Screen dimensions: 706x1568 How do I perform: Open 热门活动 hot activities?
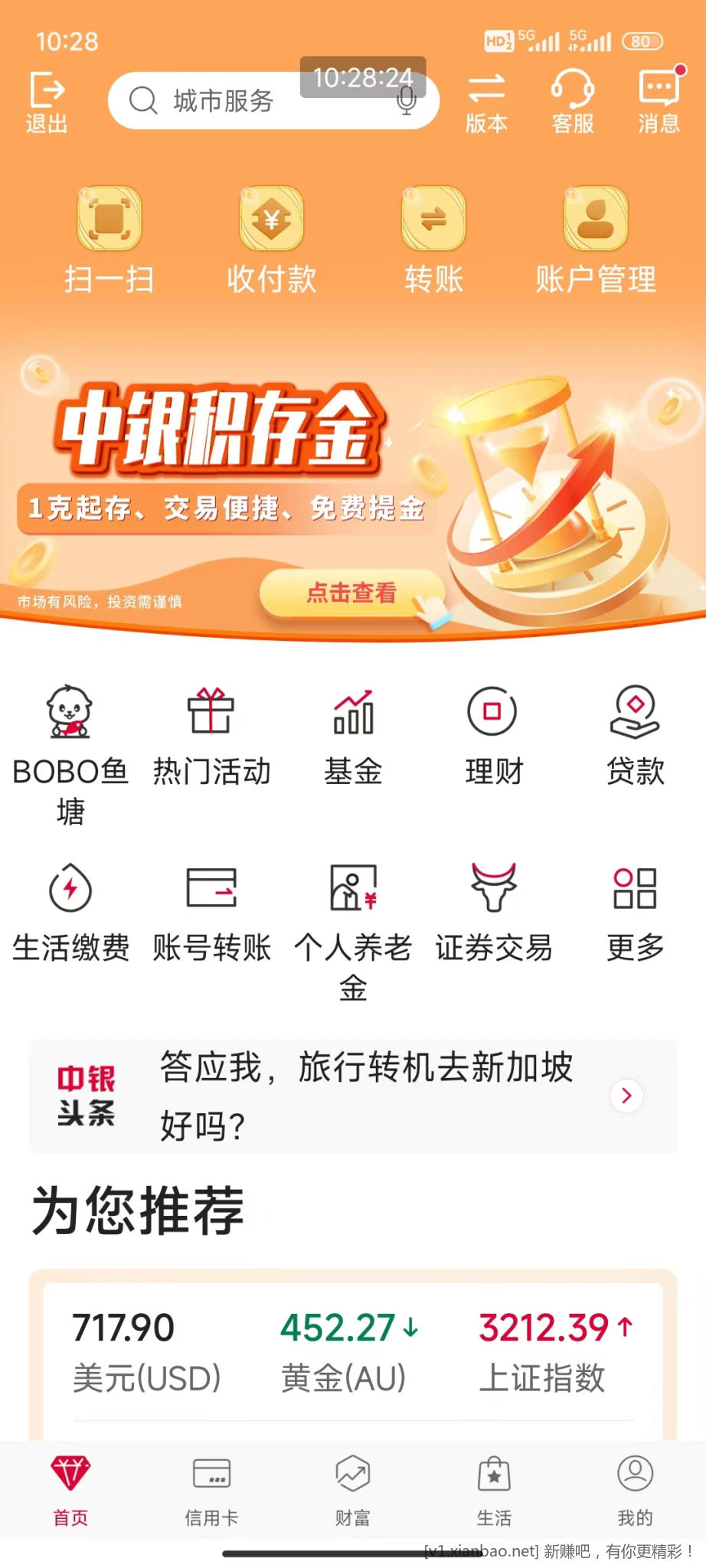[x=211, y=737]
